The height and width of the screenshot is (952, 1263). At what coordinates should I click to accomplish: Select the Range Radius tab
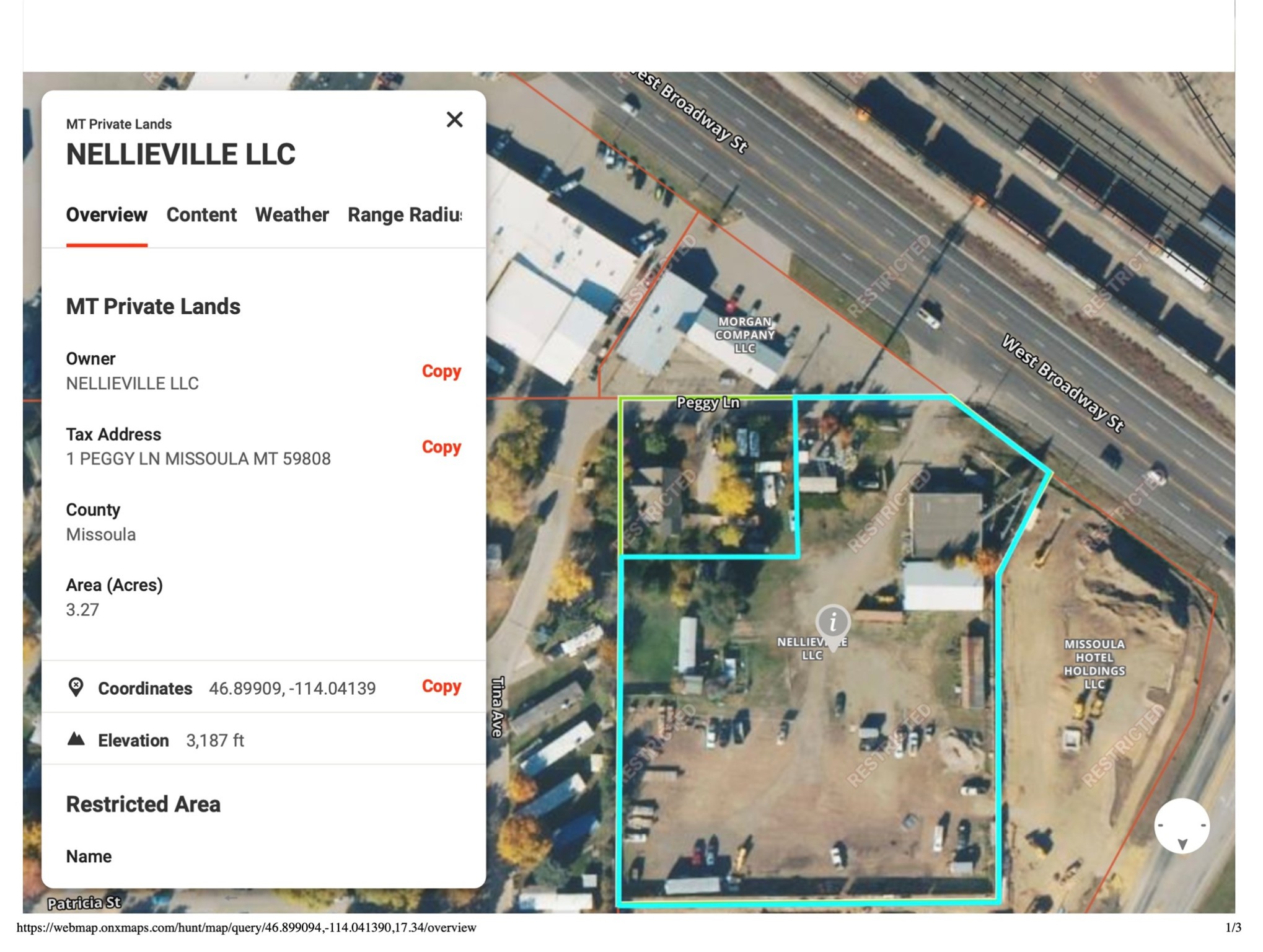pyautogui.click(x=404, y=215)
